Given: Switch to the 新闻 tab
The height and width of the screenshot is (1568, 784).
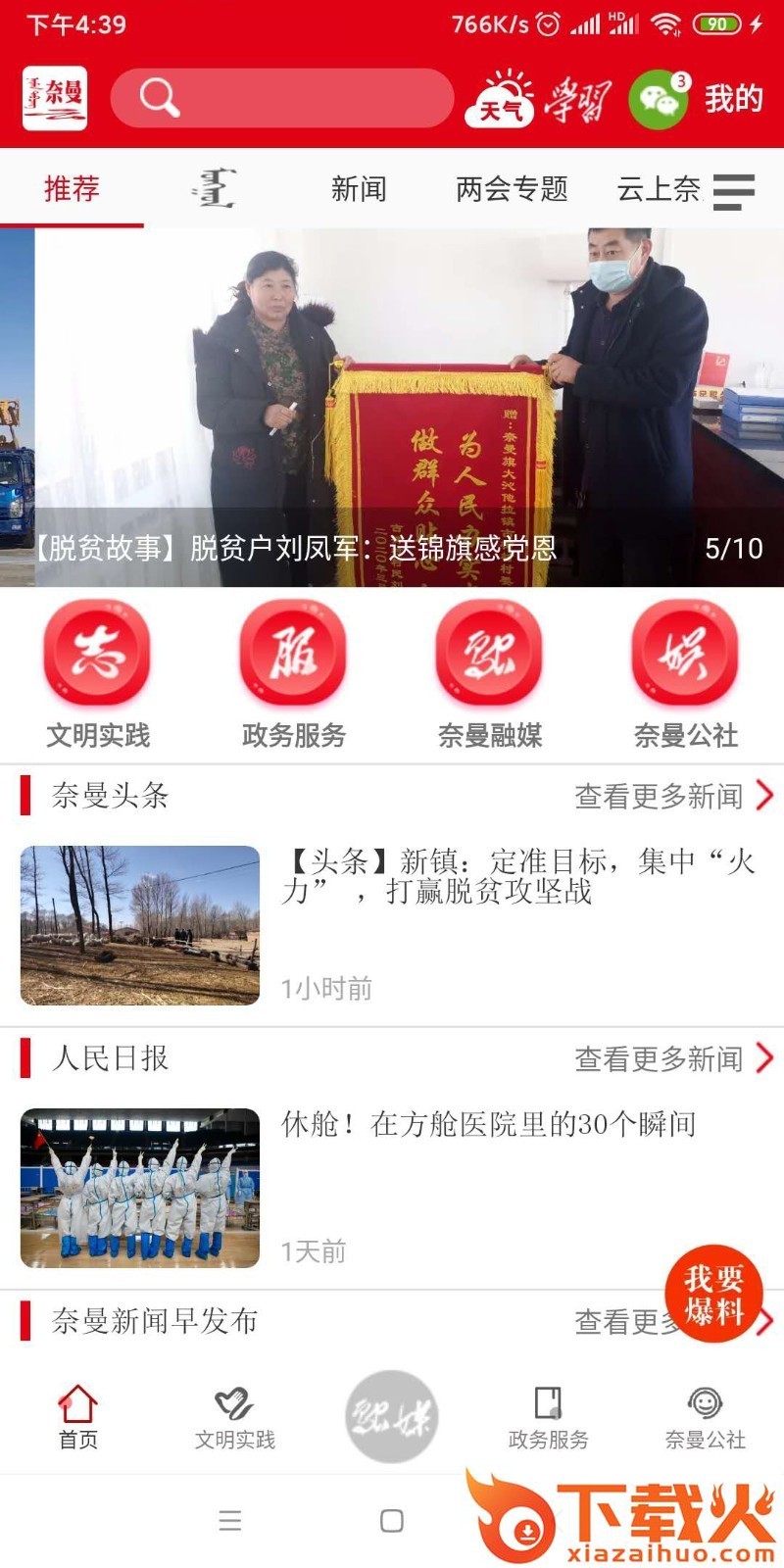Looking at the screenshot, I should tap(359, 188).
